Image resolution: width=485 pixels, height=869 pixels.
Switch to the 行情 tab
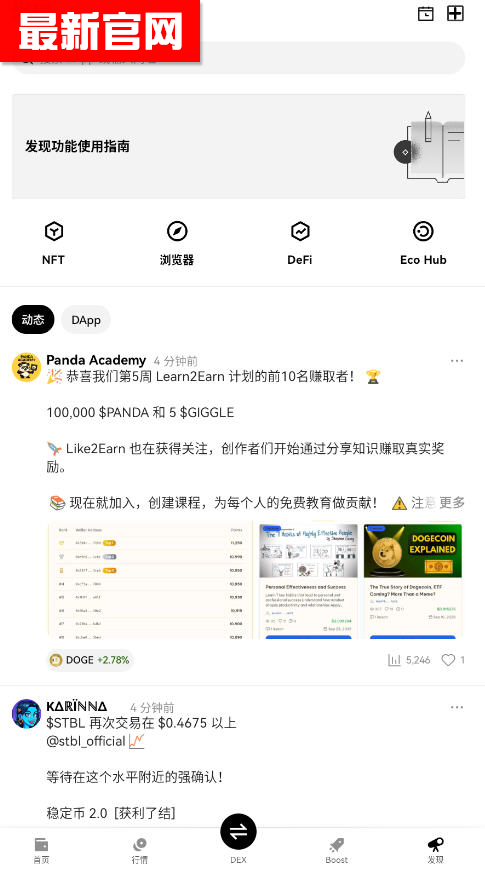[140, 851]
